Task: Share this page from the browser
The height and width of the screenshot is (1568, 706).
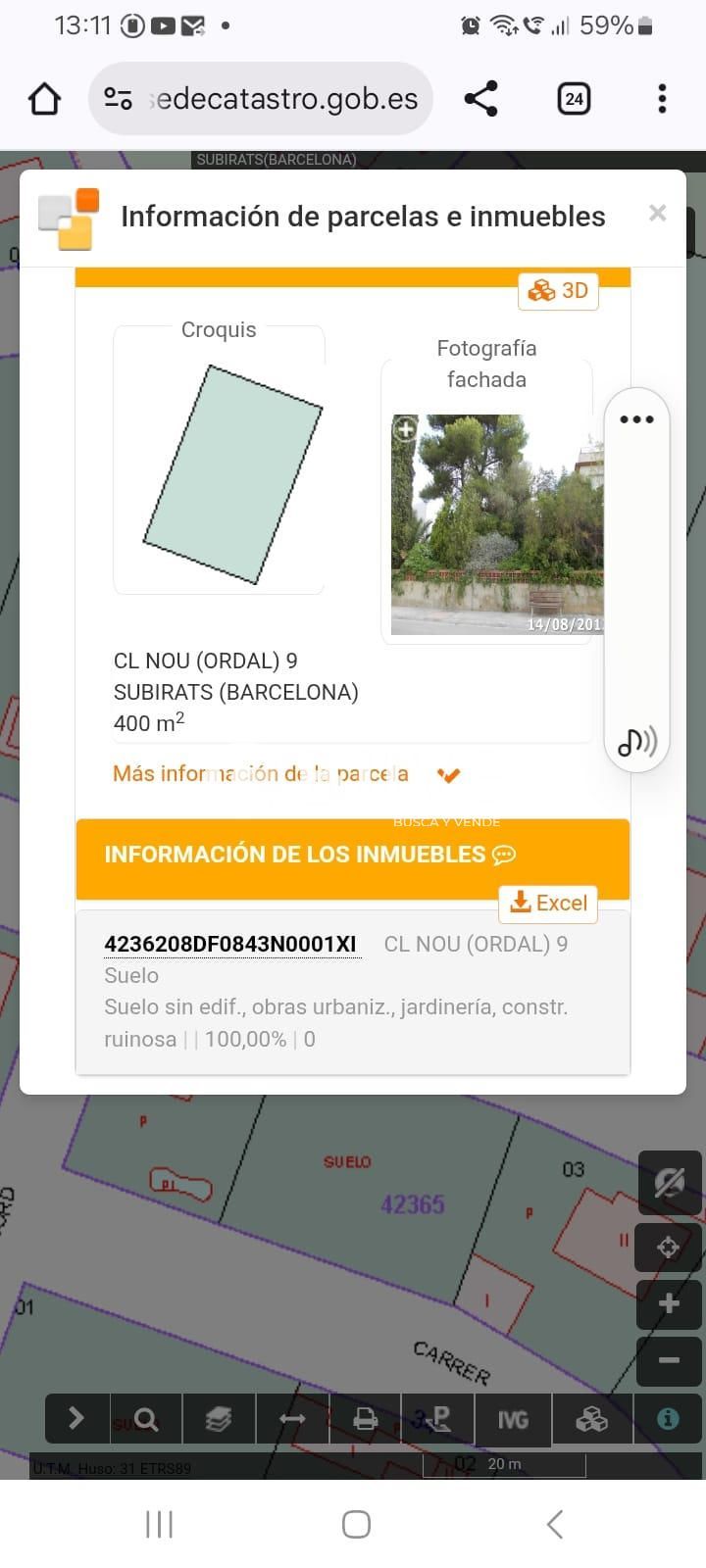Action: (480, 99)
